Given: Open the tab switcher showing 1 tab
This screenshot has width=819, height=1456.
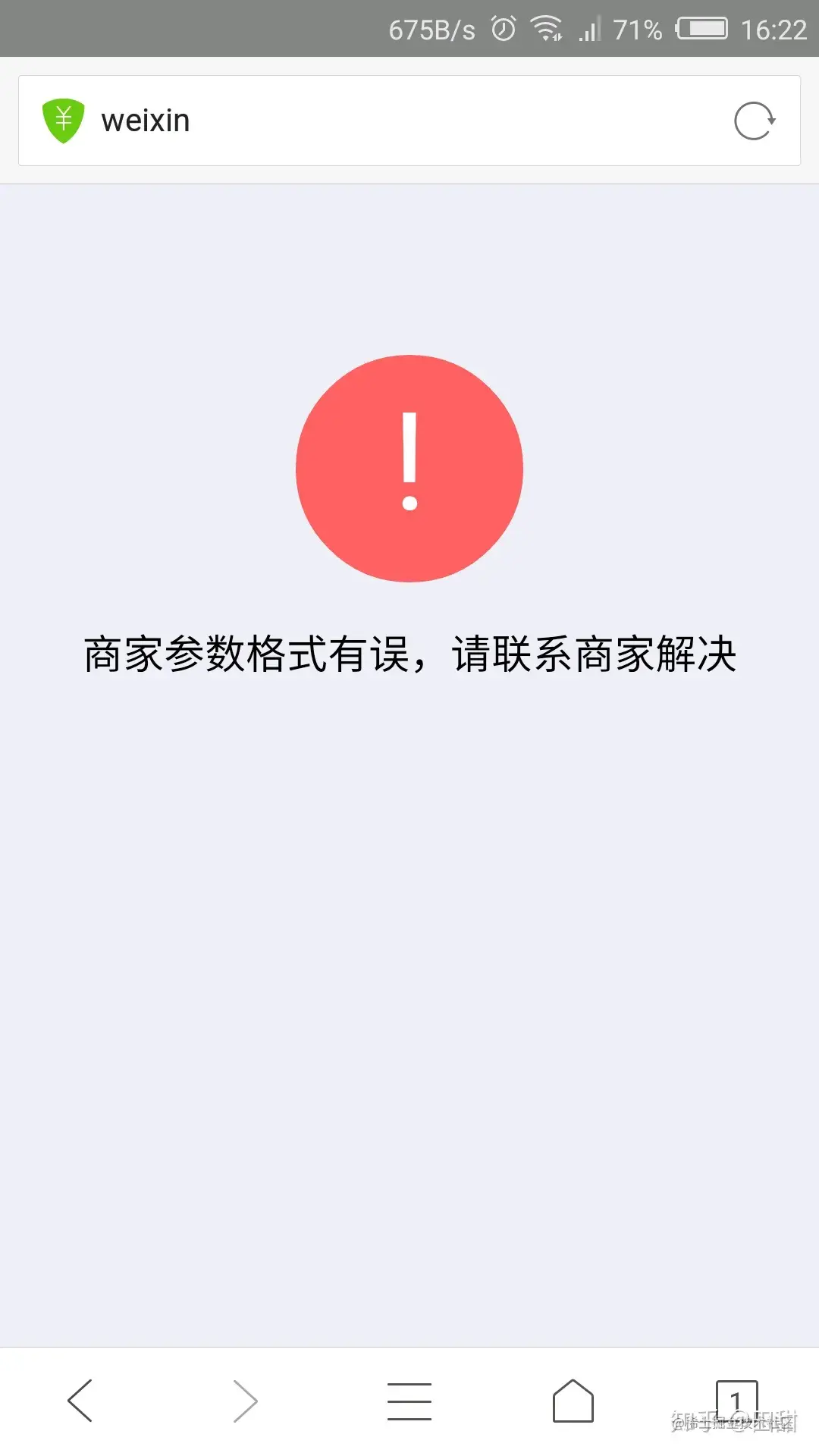Looking at the screenshot, I should click(736, 1401).
